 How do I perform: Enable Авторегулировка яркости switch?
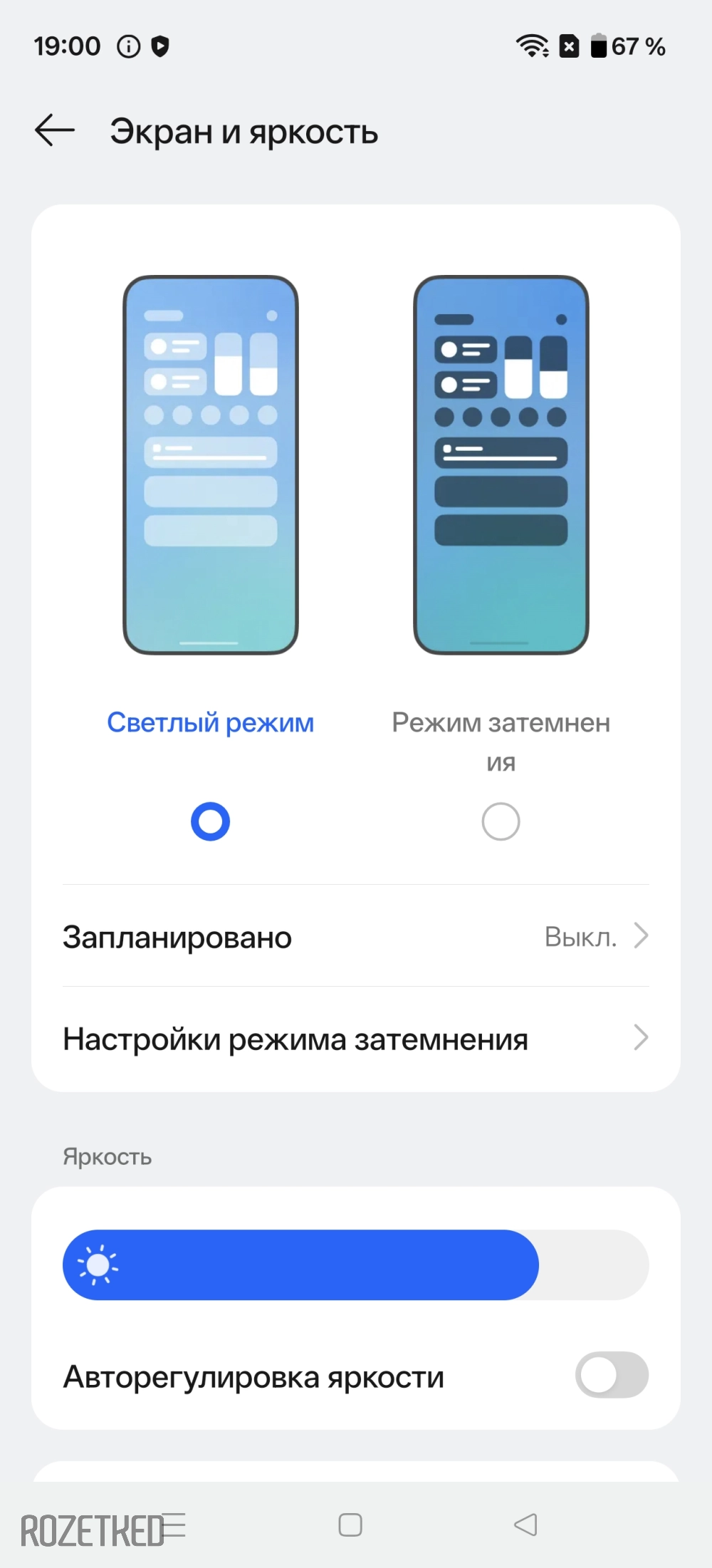point(611,1374)
